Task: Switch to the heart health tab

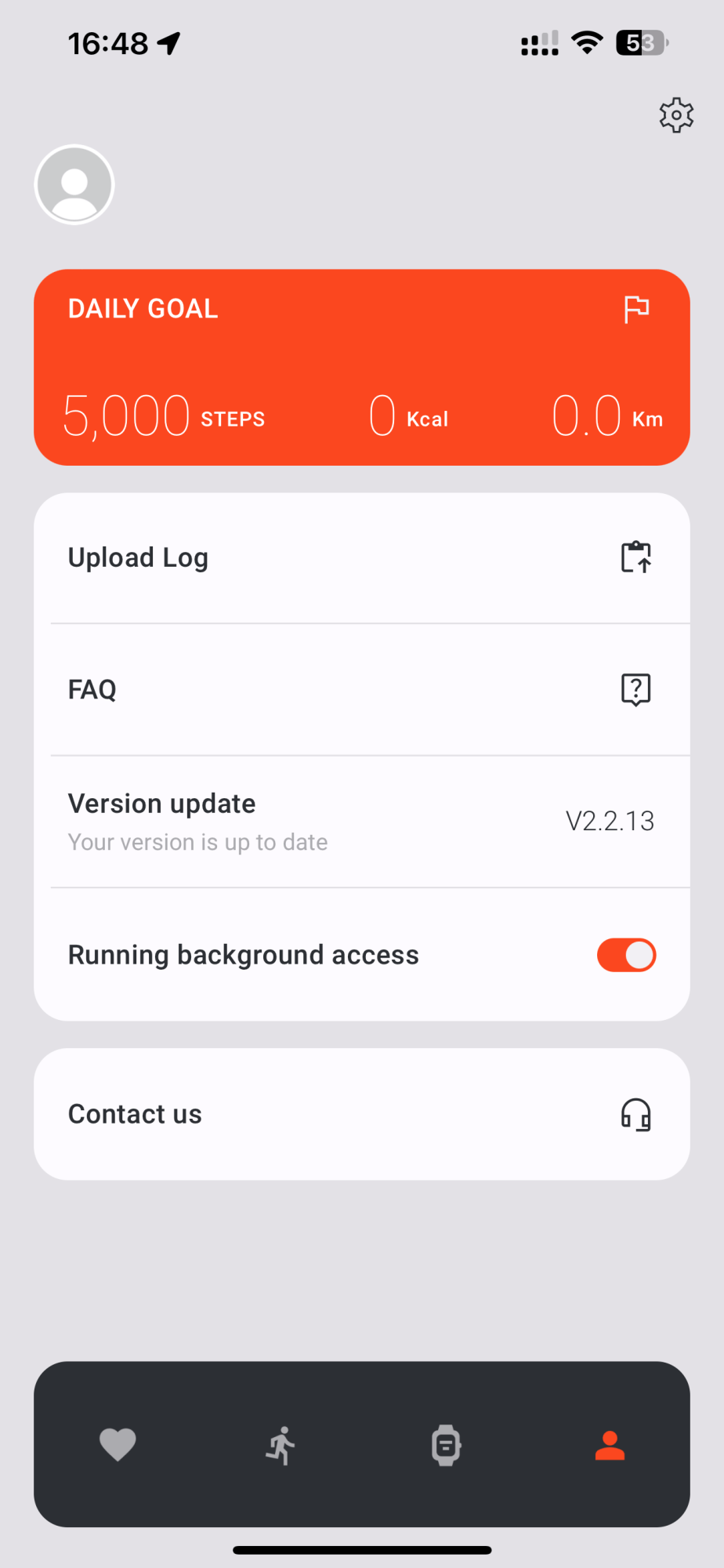Action: (x=118, y=1444)
